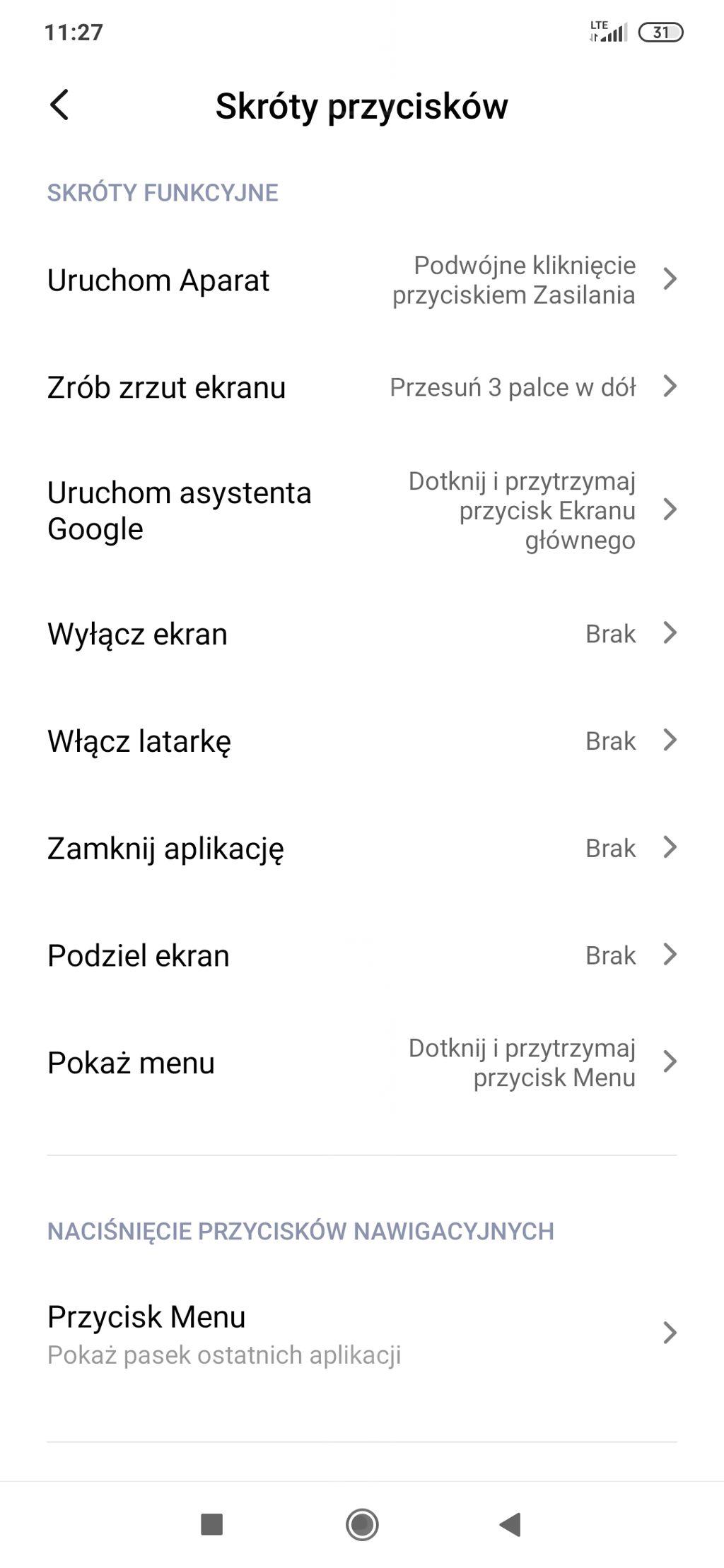Open Przycisk Menu navigation setting
Image resolution: width=724 pixels, height=1568 pixels.
pos(361,1334)
